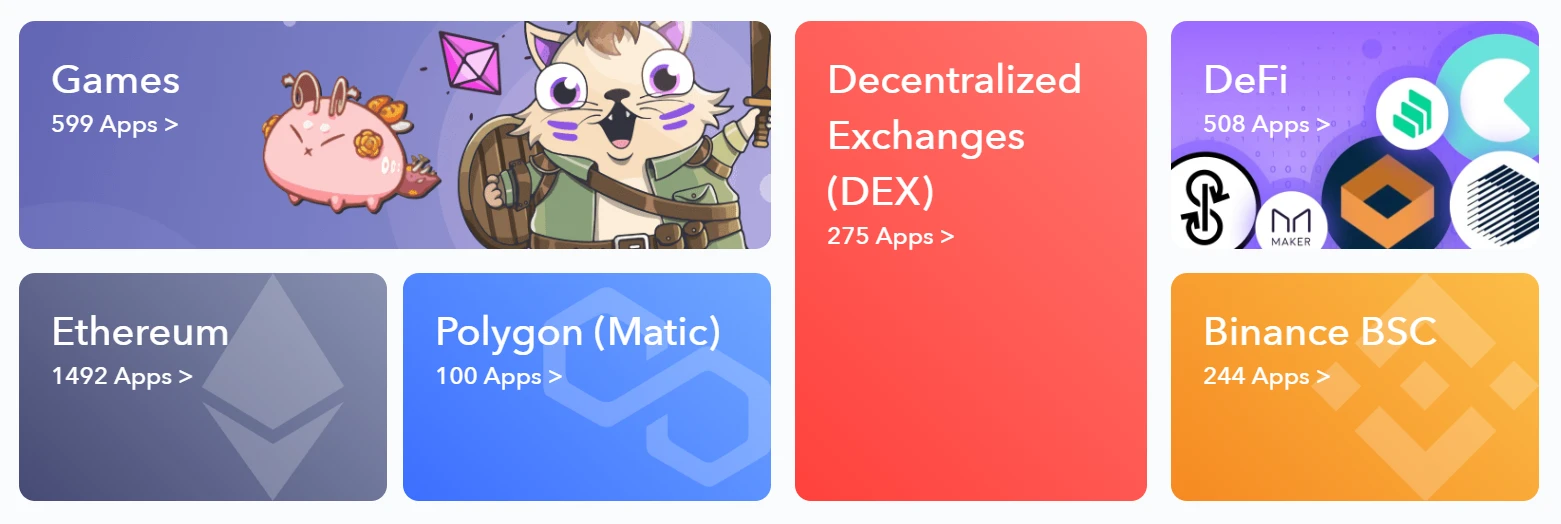Image resolution: width=1561 pixels, height=524 pixels.
Task: View the DeFi apps category
Action: coord(1354,135)
